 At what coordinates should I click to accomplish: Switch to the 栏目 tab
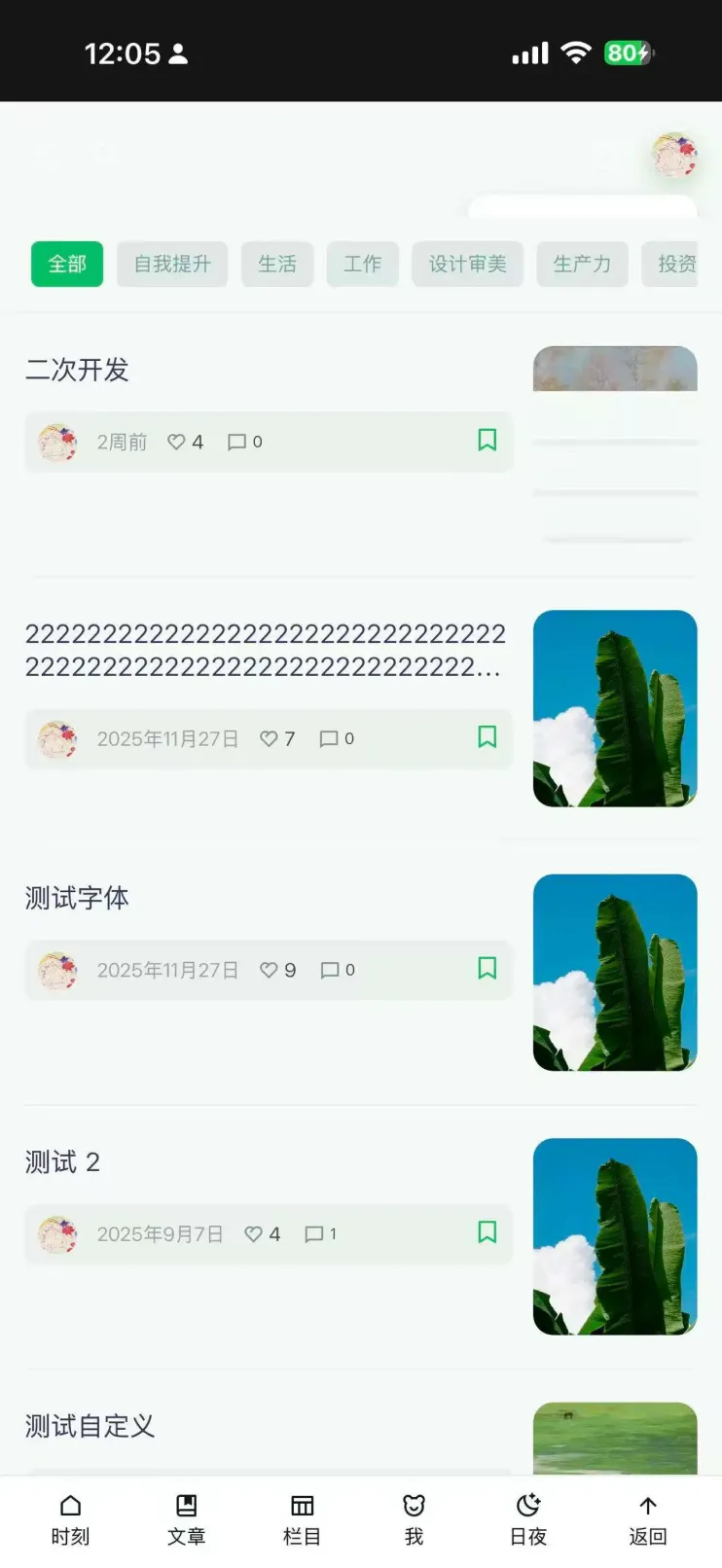click(x=301, y=1519)
